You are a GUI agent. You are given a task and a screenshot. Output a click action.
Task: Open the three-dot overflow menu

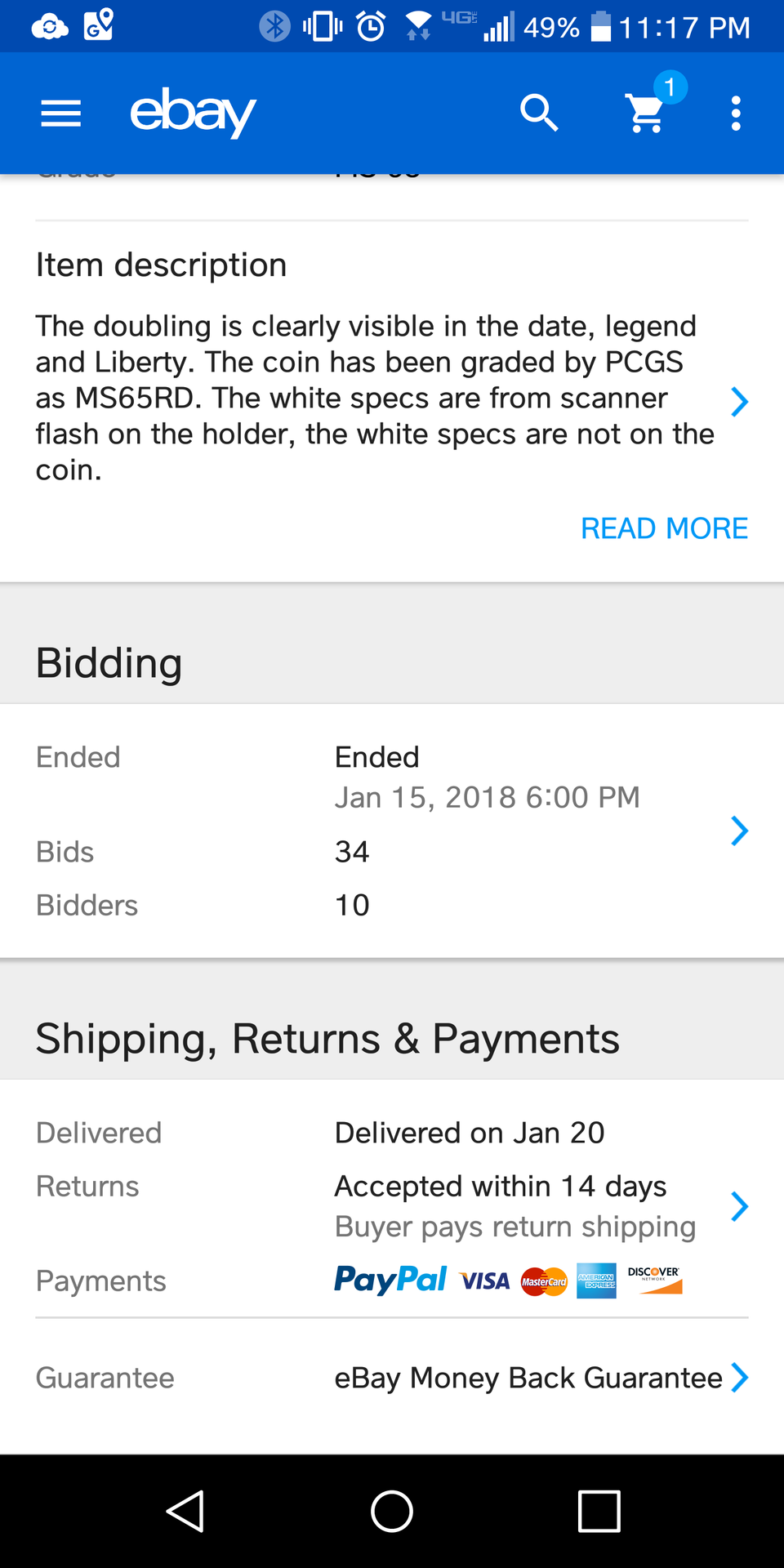[736, 113]
